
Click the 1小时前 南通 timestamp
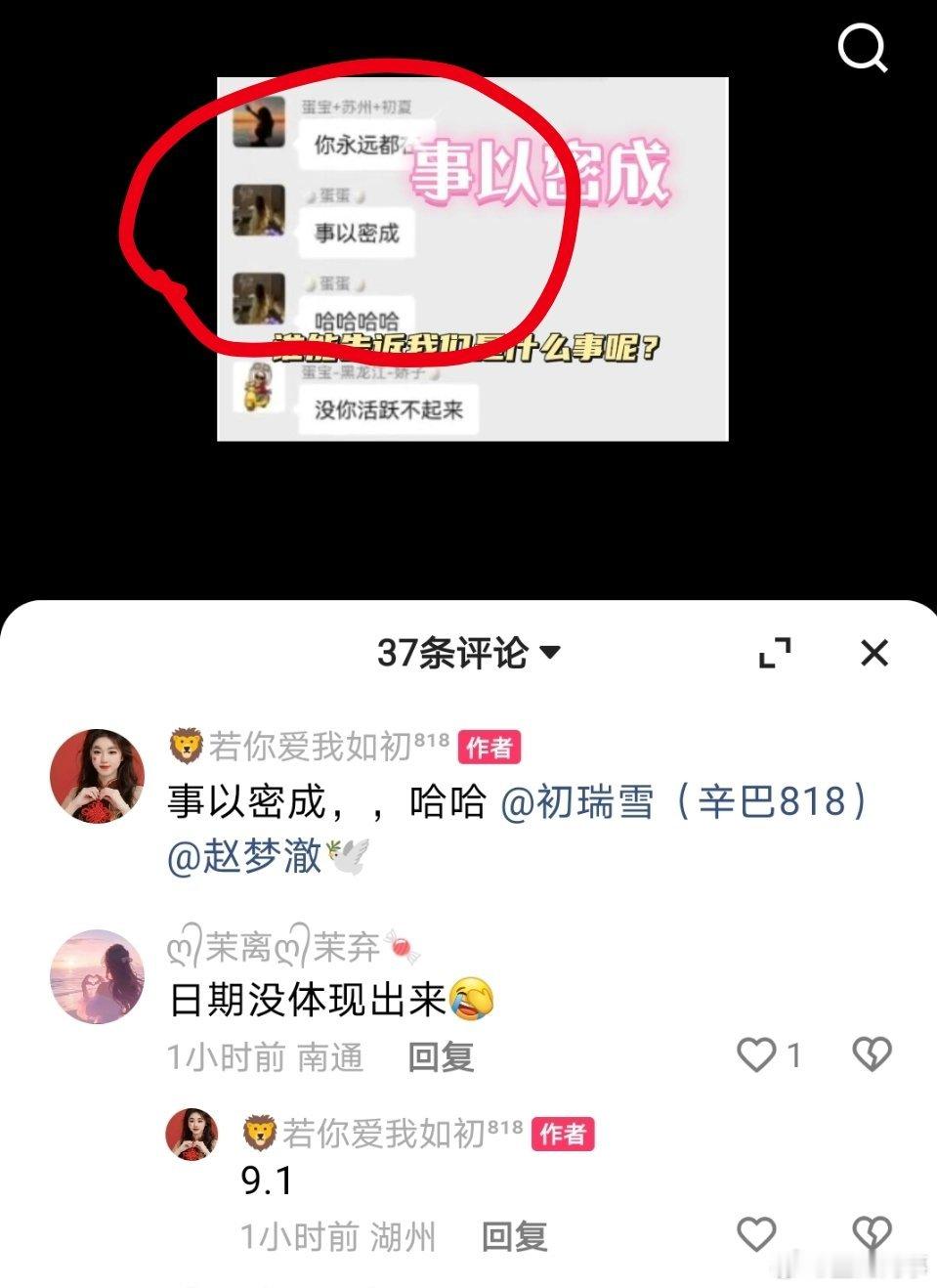[x=264, y=1056]
